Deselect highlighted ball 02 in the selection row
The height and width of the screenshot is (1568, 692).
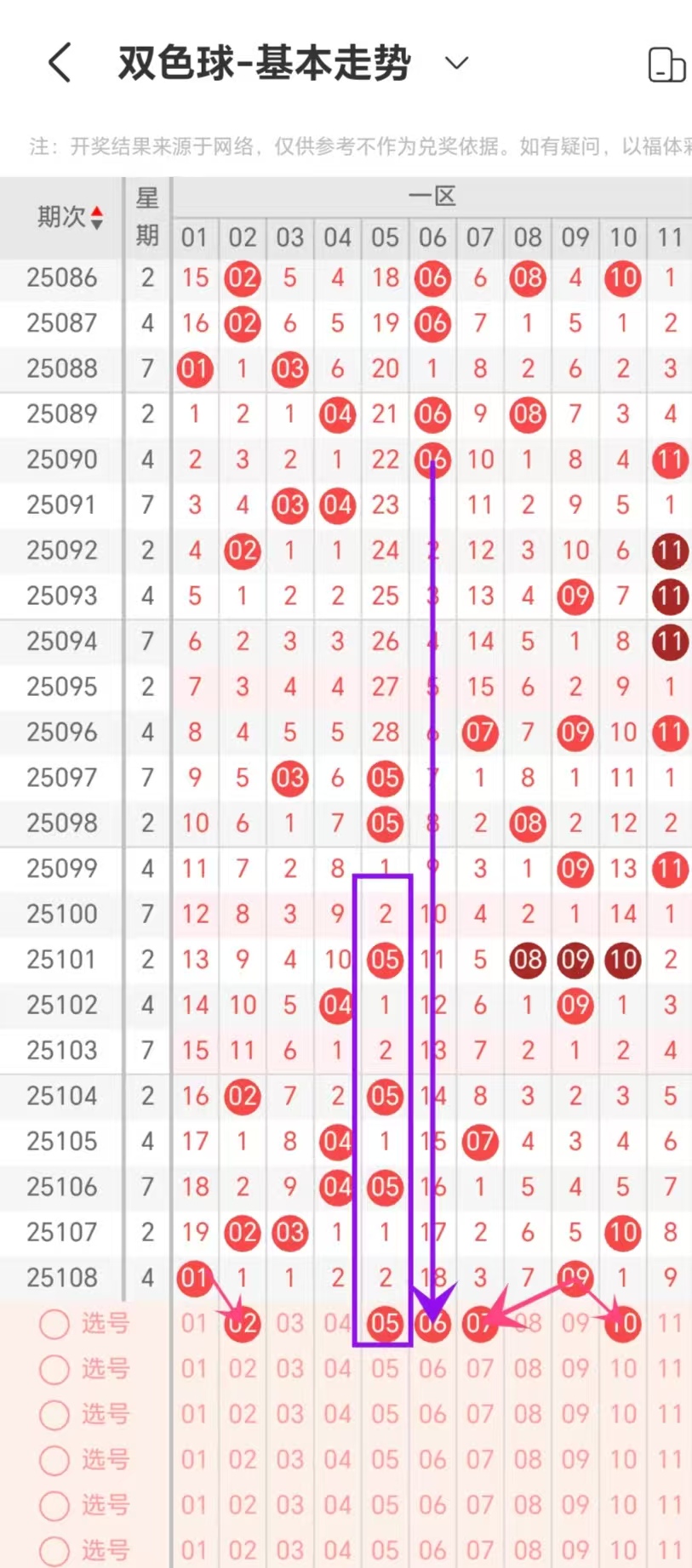tap(243, 1324)
